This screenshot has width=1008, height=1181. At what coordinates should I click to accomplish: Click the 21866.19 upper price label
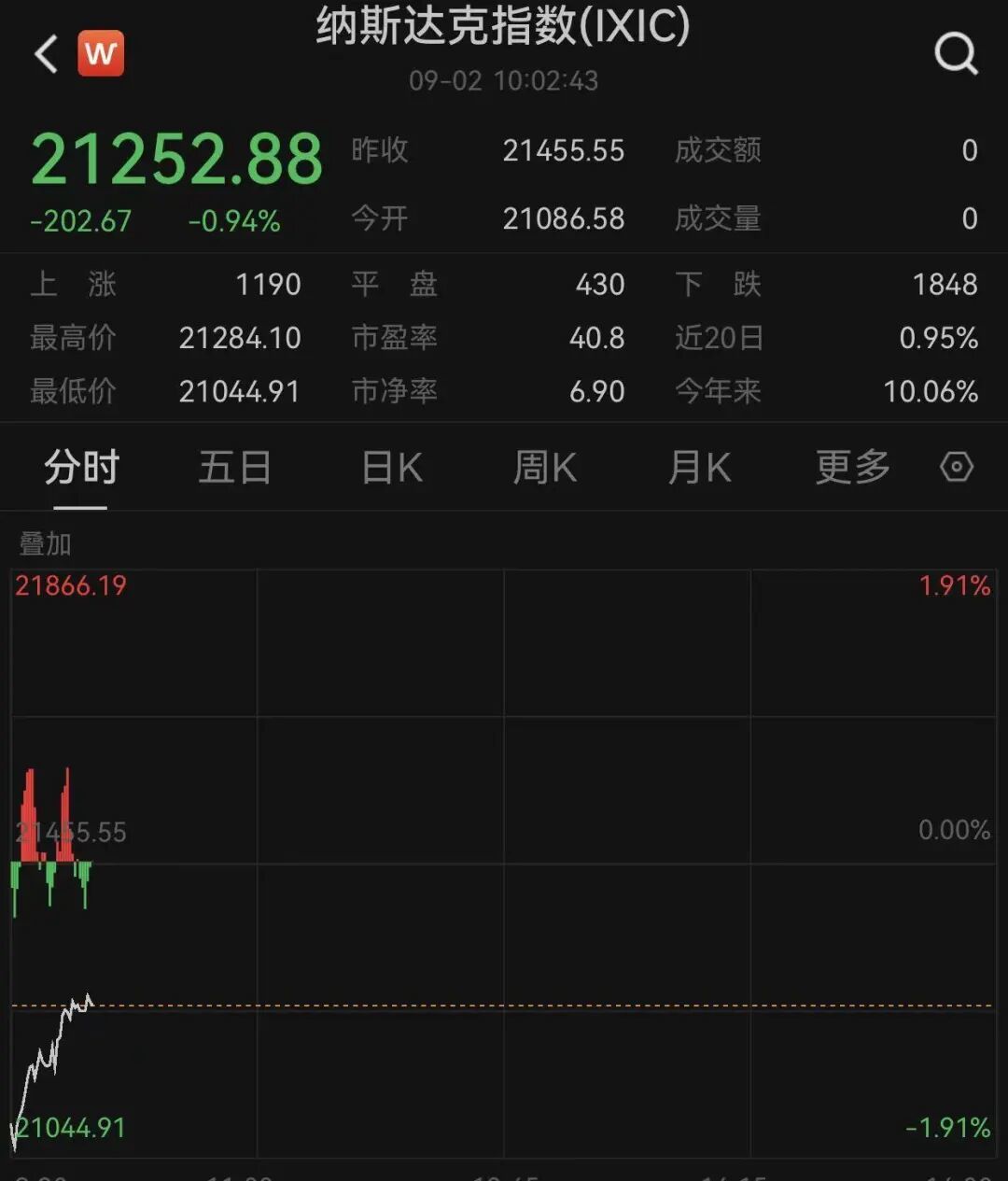coord(71,586)
